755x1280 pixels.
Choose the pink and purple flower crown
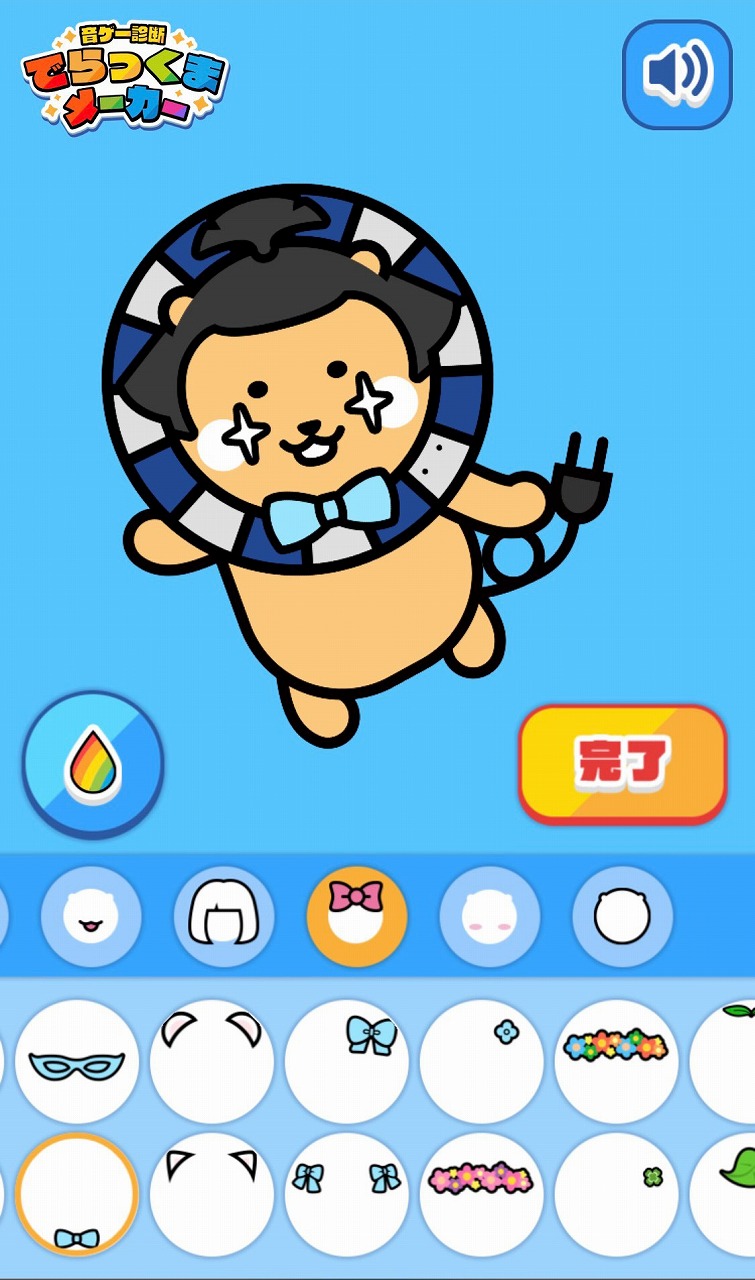pyautogui.click(x=482, y=1194)
